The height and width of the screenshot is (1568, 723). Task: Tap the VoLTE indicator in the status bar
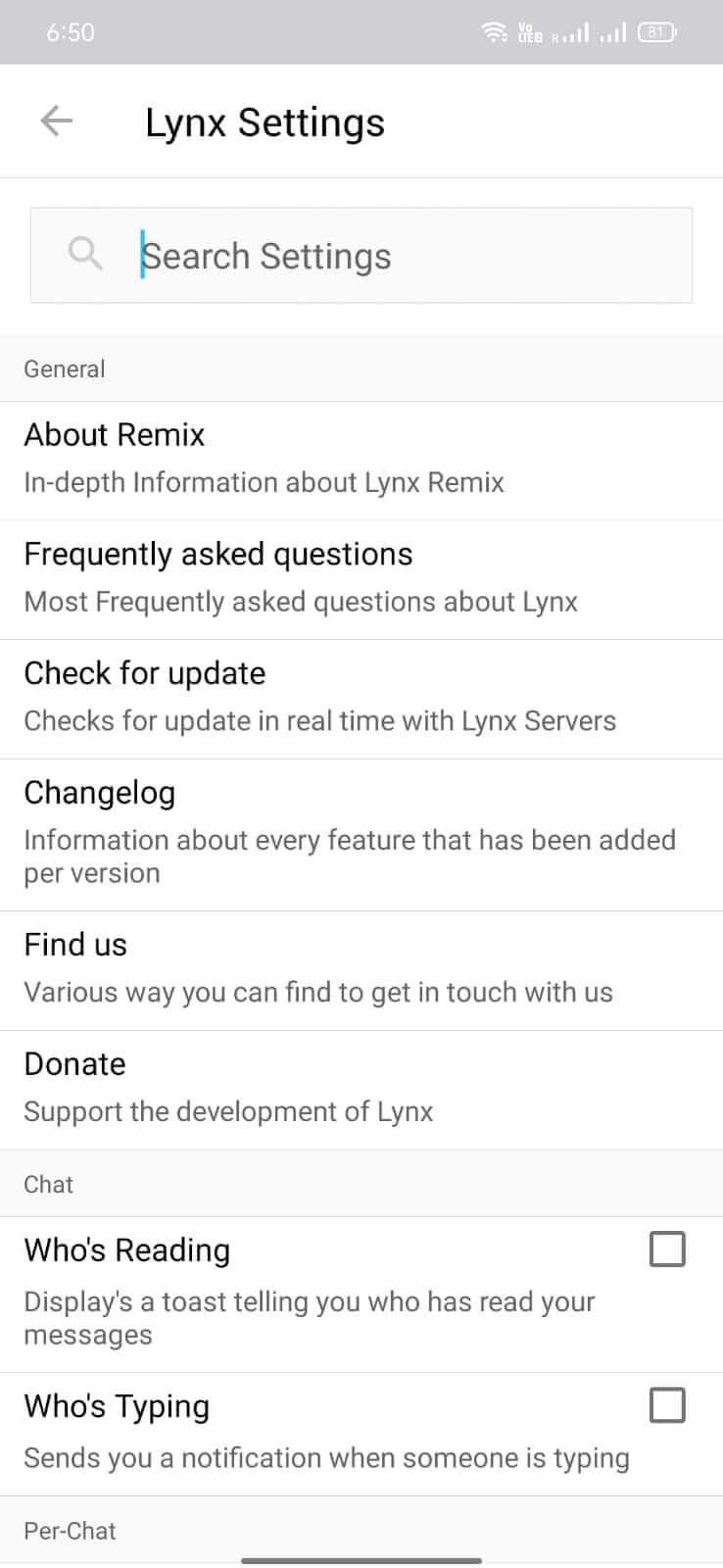529,31
